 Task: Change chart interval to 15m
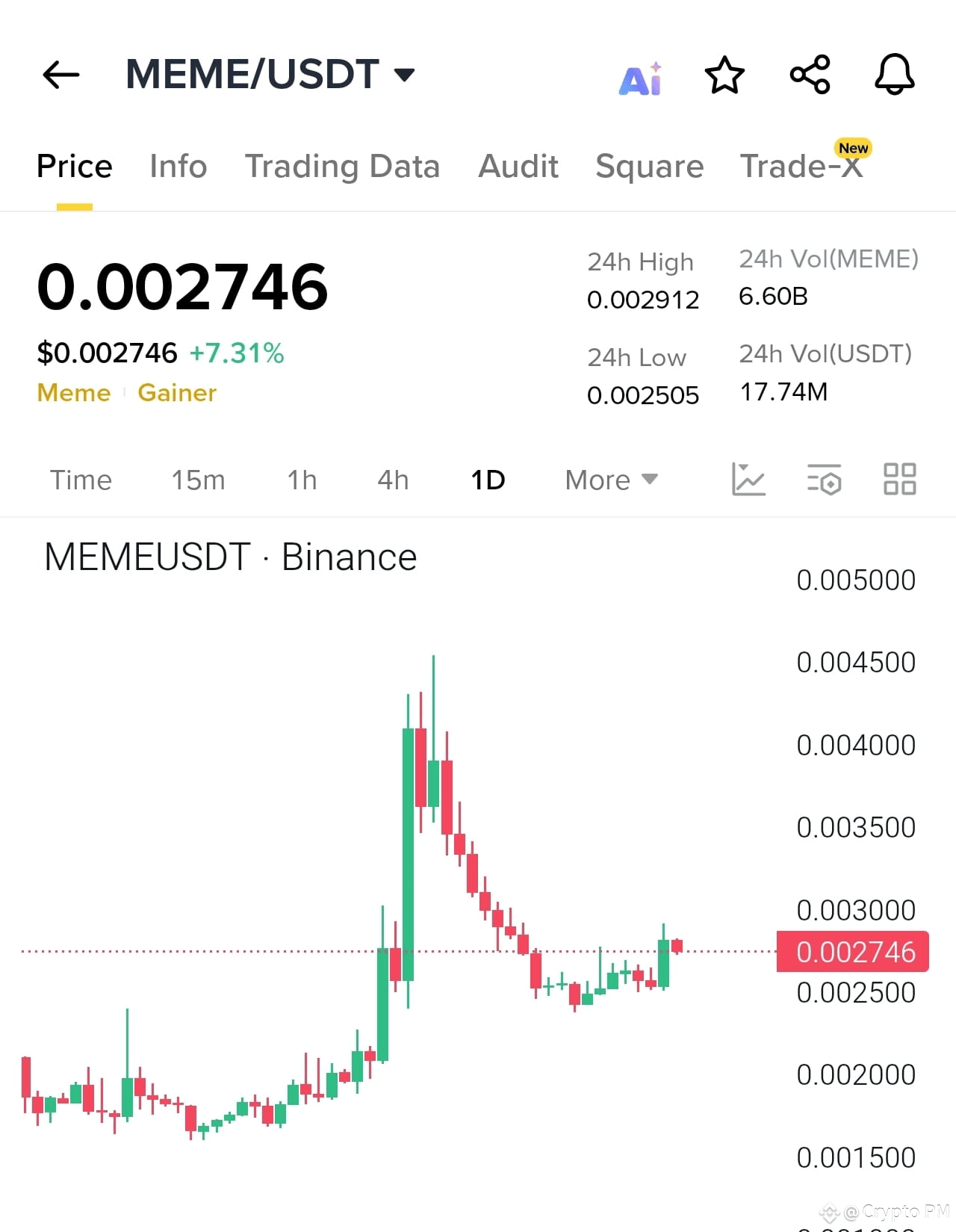[x=198, y=480]
